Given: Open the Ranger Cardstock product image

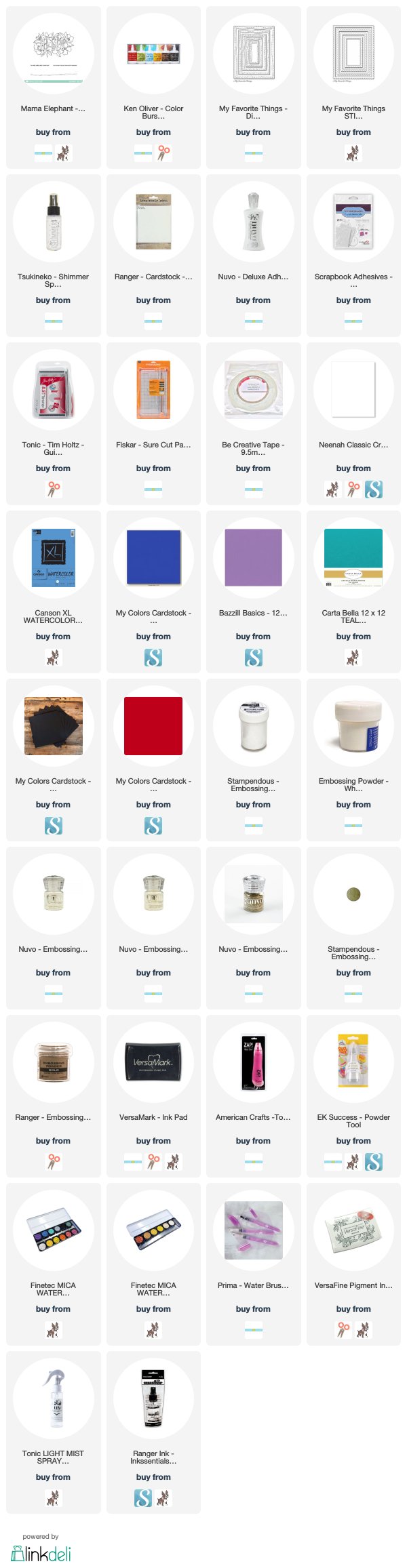Looking at the screenshot, I should (153, 221).
